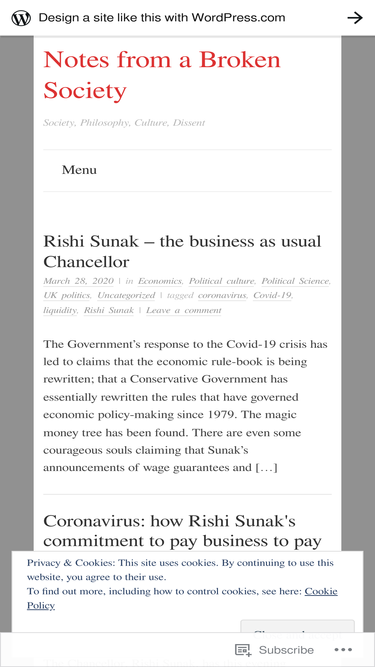Open the Political Science category
Image resolution: width=375 pixels, height=667 pixels.
296,281
